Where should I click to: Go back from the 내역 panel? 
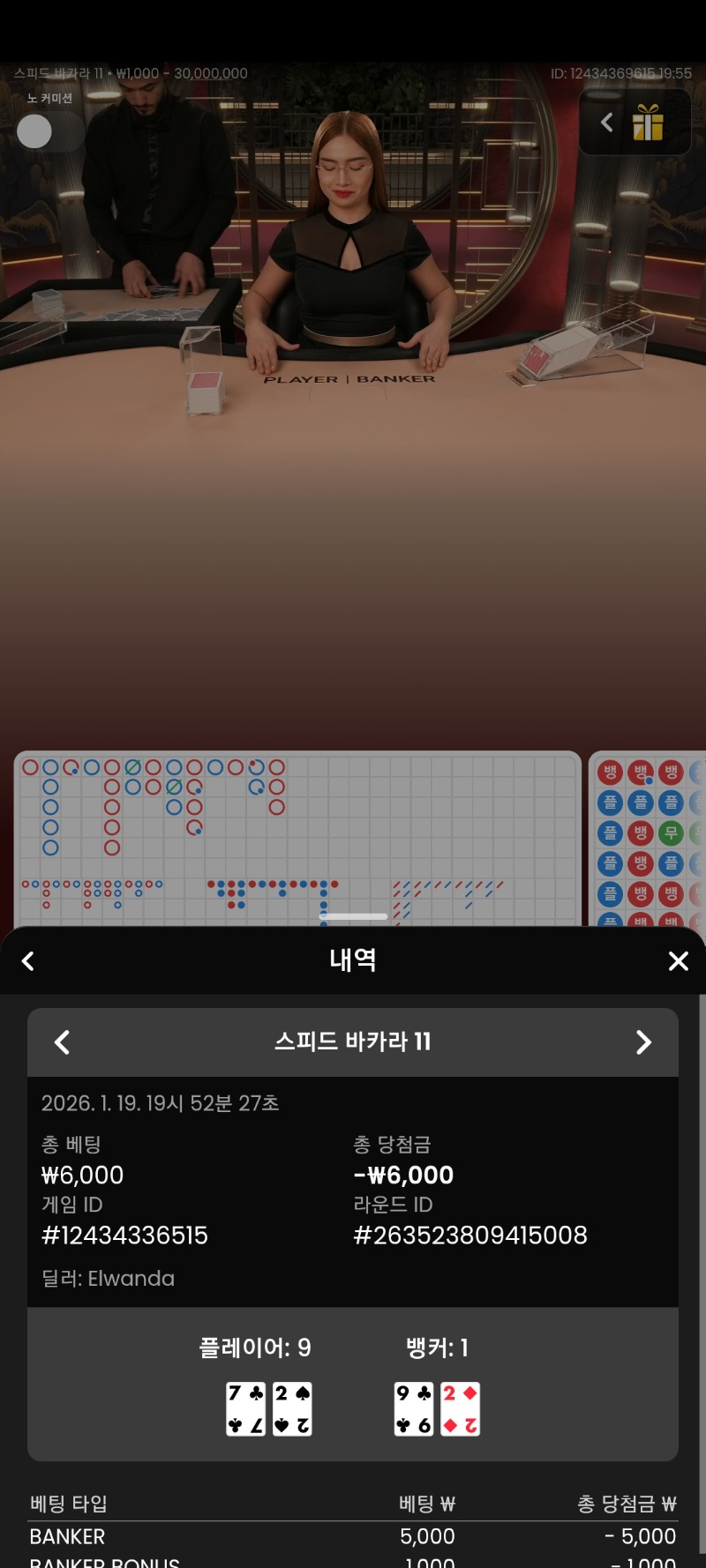click(28, 961)
